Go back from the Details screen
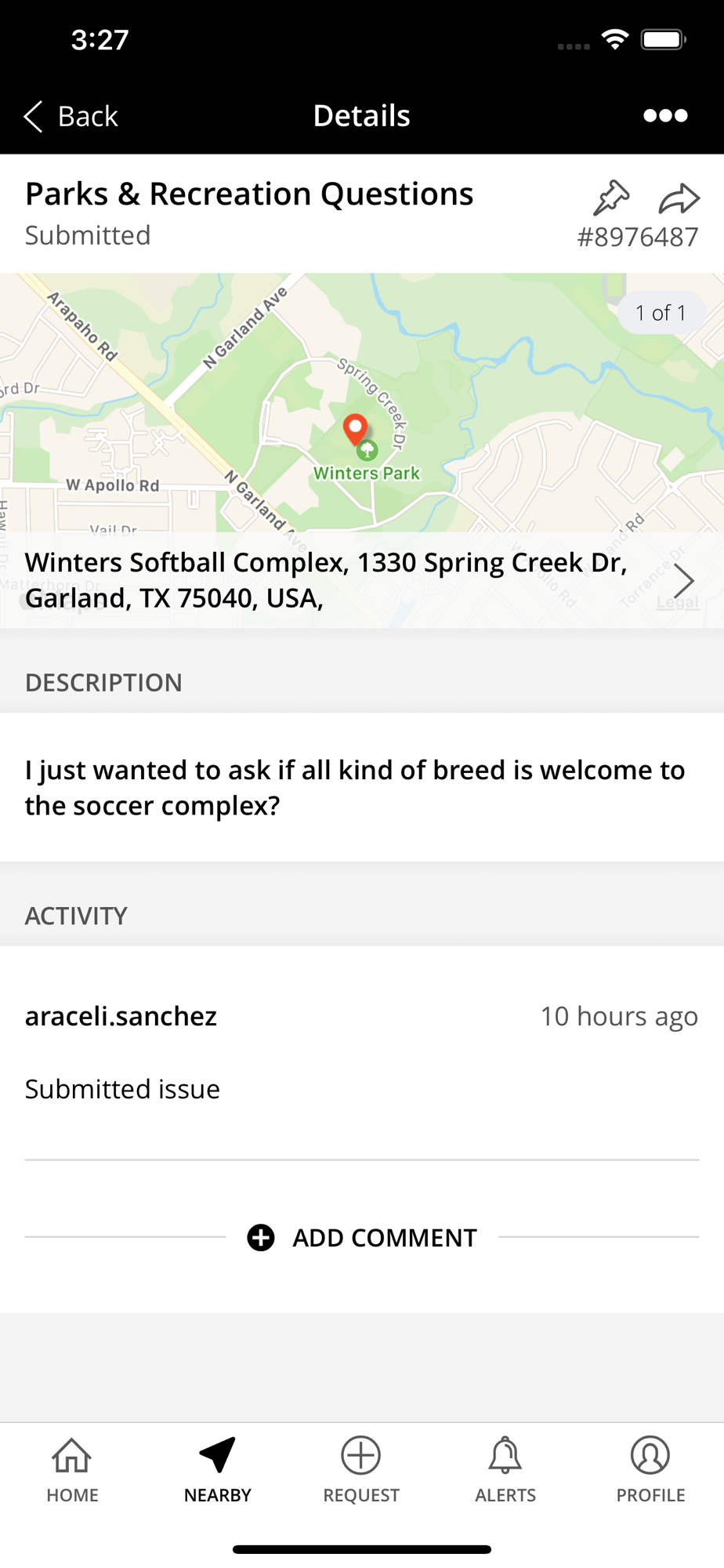This screenshot has height=1568, width=724. (x=71, y=116)
